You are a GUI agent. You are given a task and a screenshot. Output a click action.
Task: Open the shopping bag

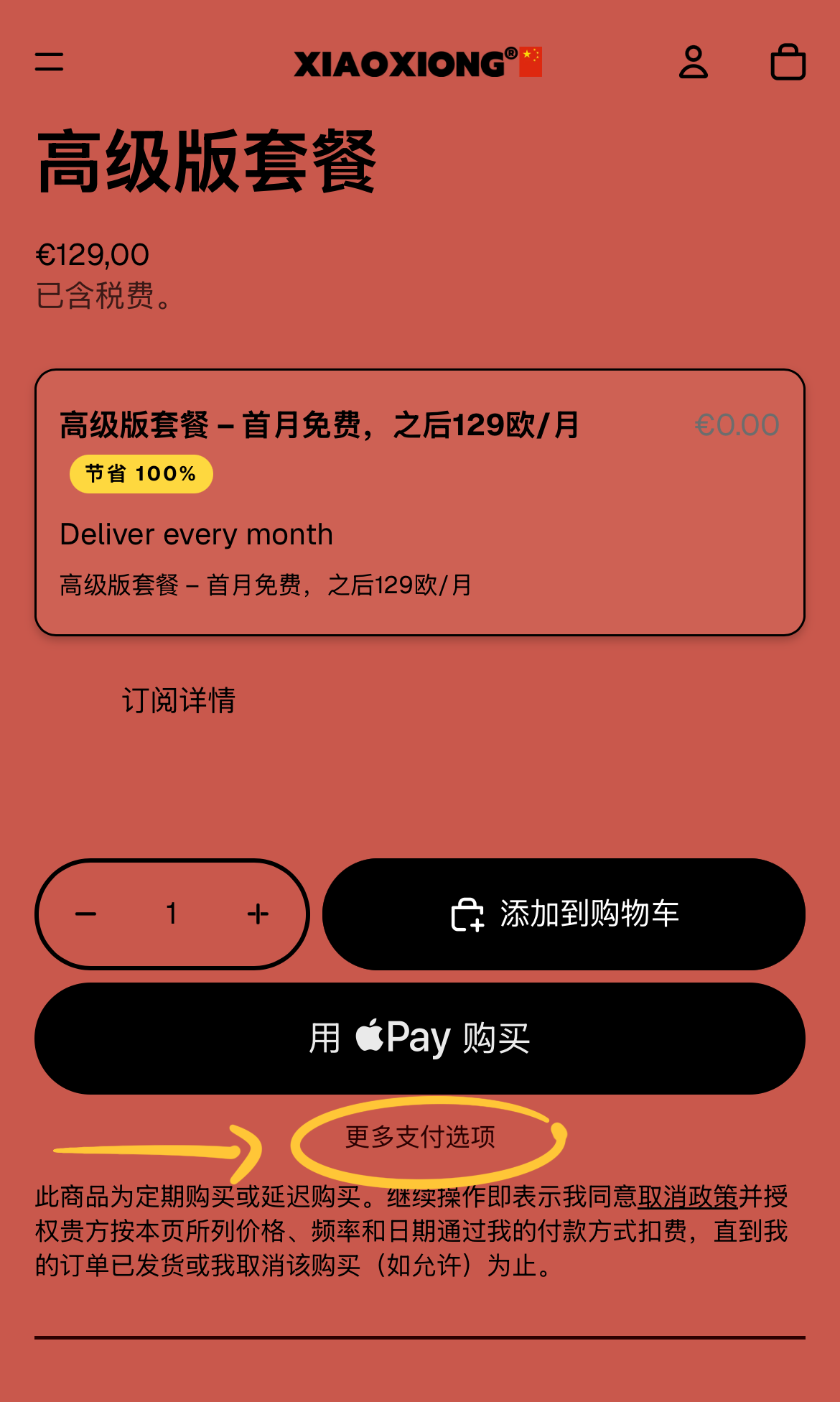pos(788,62)
